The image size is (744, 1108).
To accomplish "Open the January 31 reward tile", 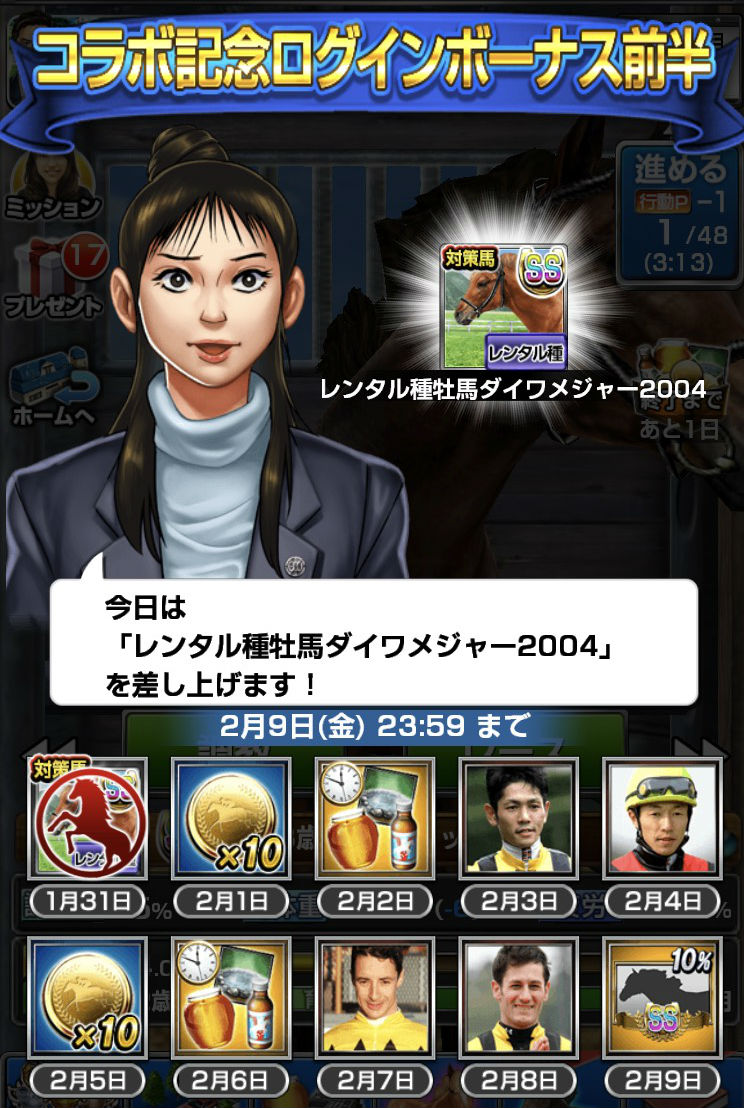I will 88,817.
